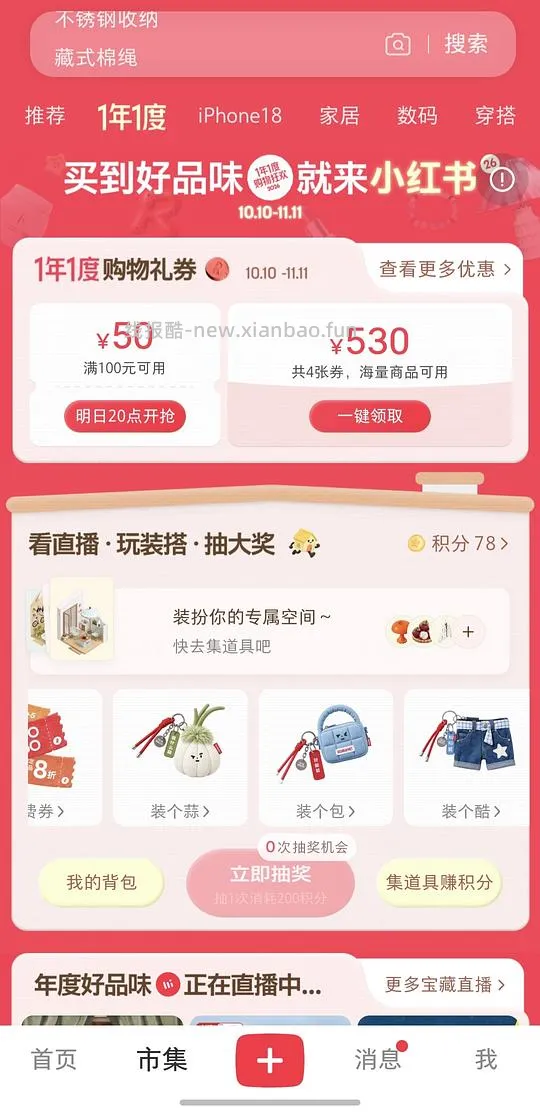Open 更多宝藏直播 link
This screenshot has height=1117, width=540.
(445, 984)
